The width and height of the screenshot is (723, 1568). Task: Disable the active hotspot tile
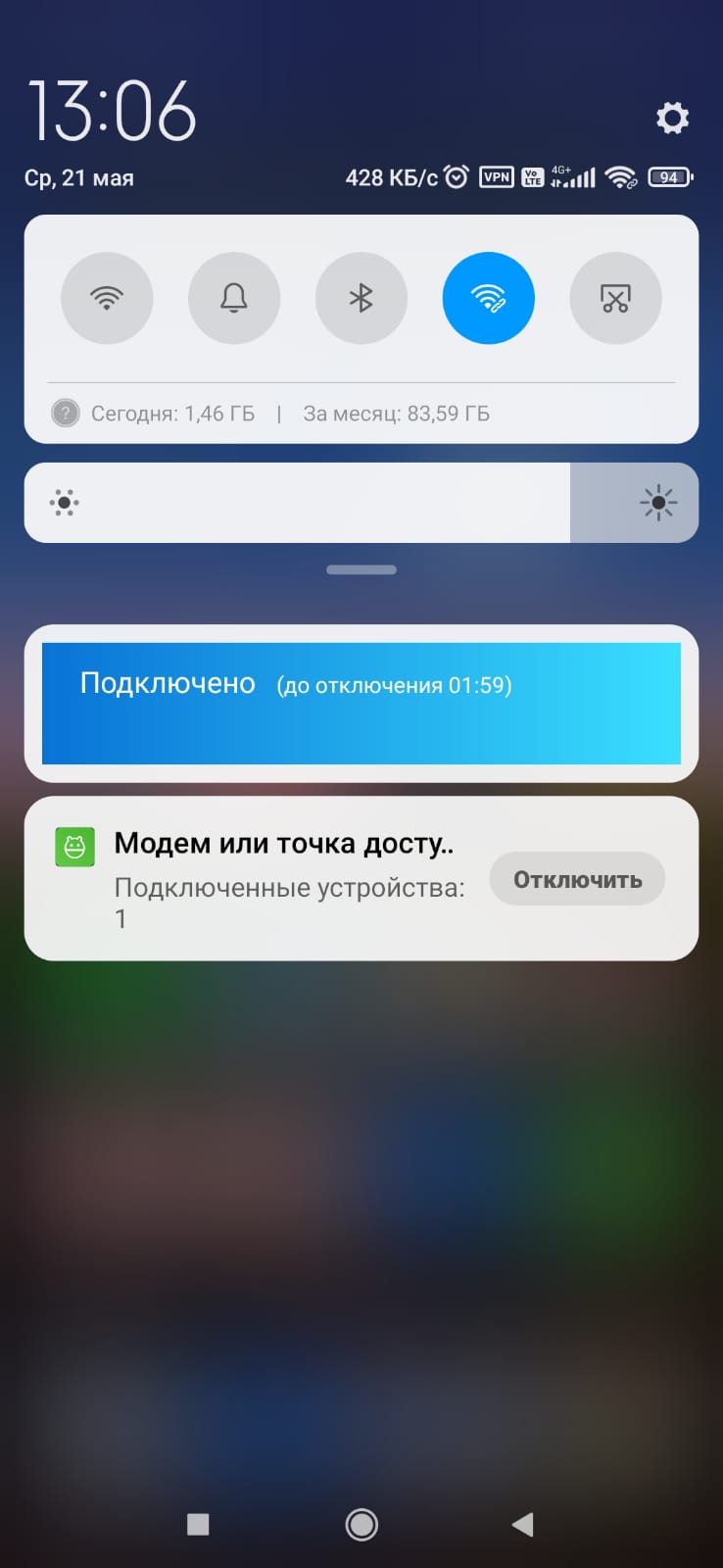[488, 298]
